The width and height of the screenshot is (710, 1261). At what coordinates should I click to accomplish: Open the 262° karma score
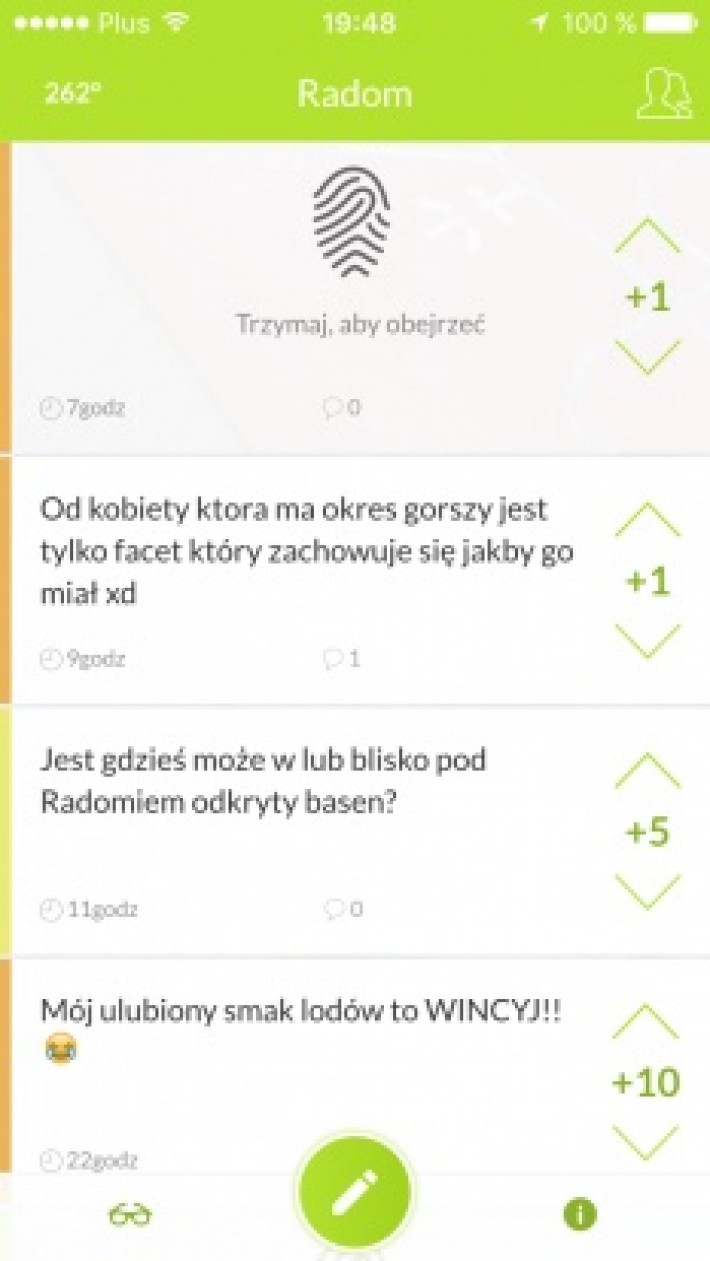coord(73,94)
